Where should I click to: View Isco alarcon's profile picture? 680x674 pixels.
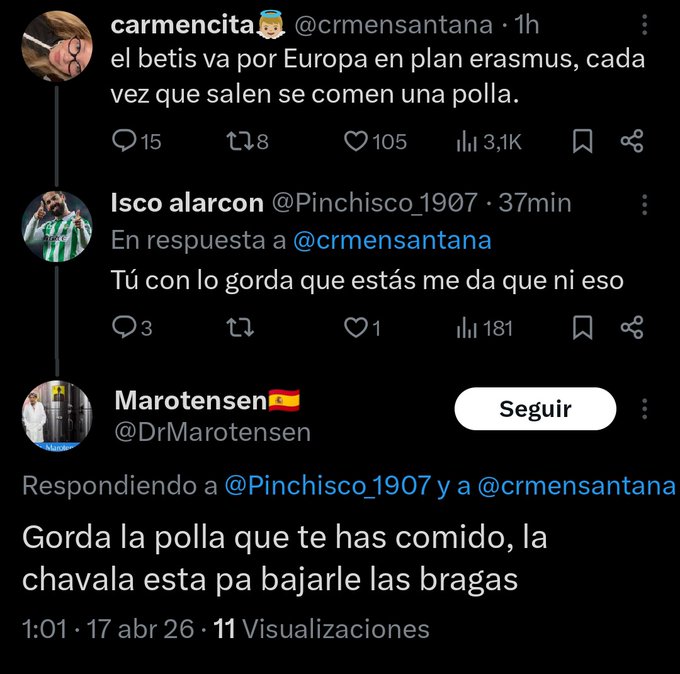tap(57, 224)
